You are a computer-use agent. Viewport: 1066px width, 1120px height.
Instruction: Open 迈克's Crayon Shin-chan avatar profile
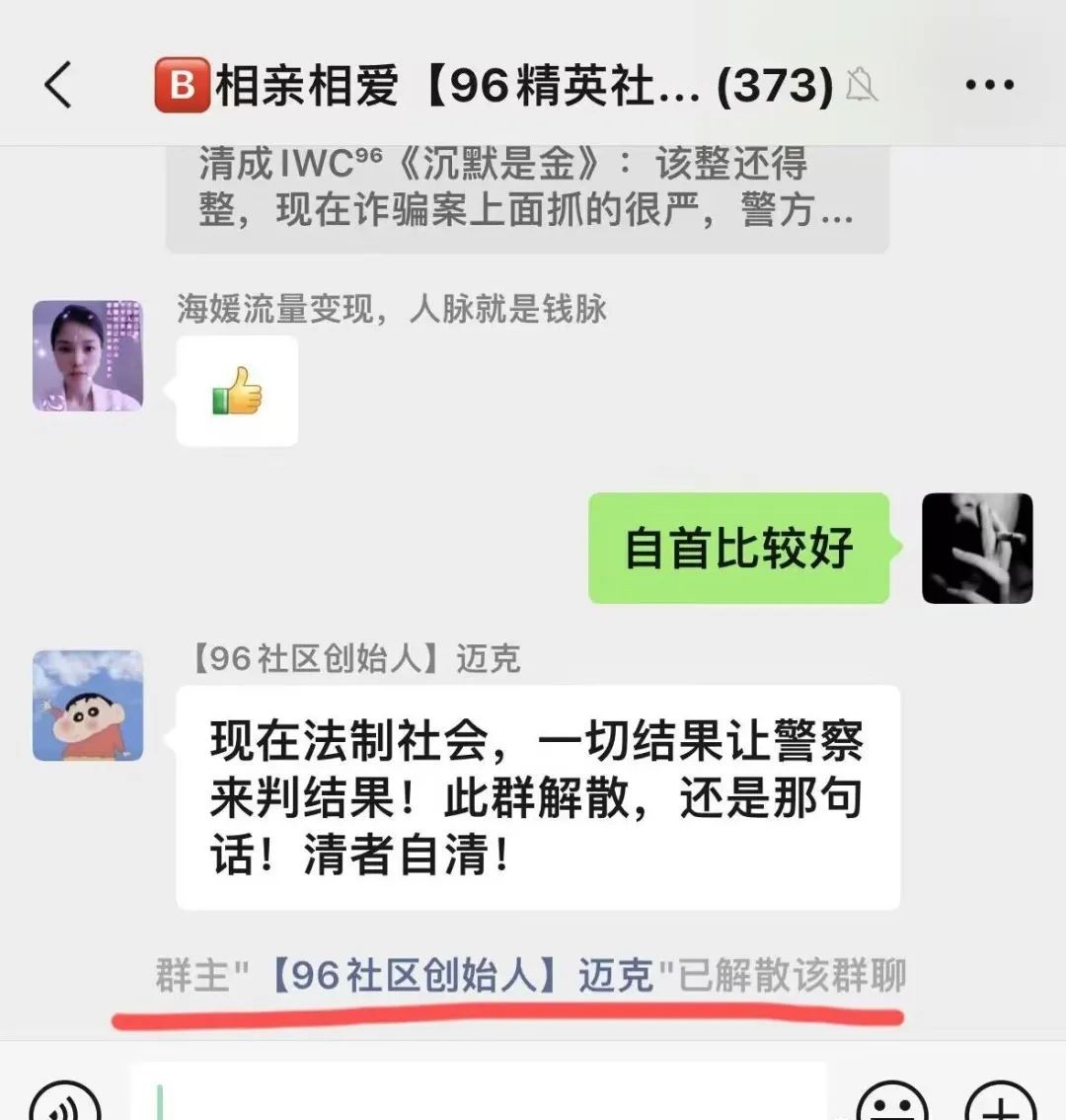click(88, 706)
